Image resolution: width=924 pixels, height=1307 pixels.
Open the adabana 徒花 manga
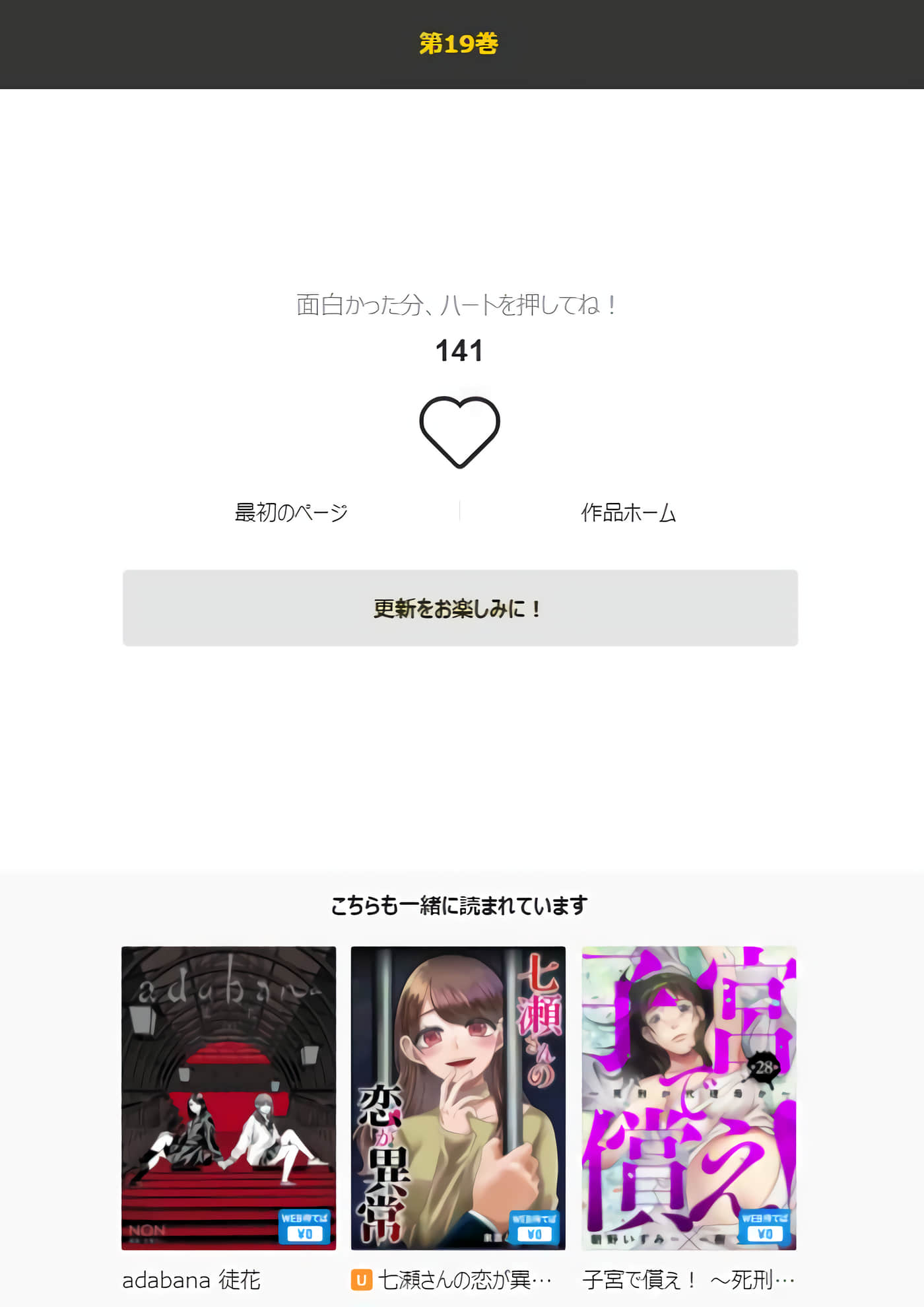coord(228,1098)
